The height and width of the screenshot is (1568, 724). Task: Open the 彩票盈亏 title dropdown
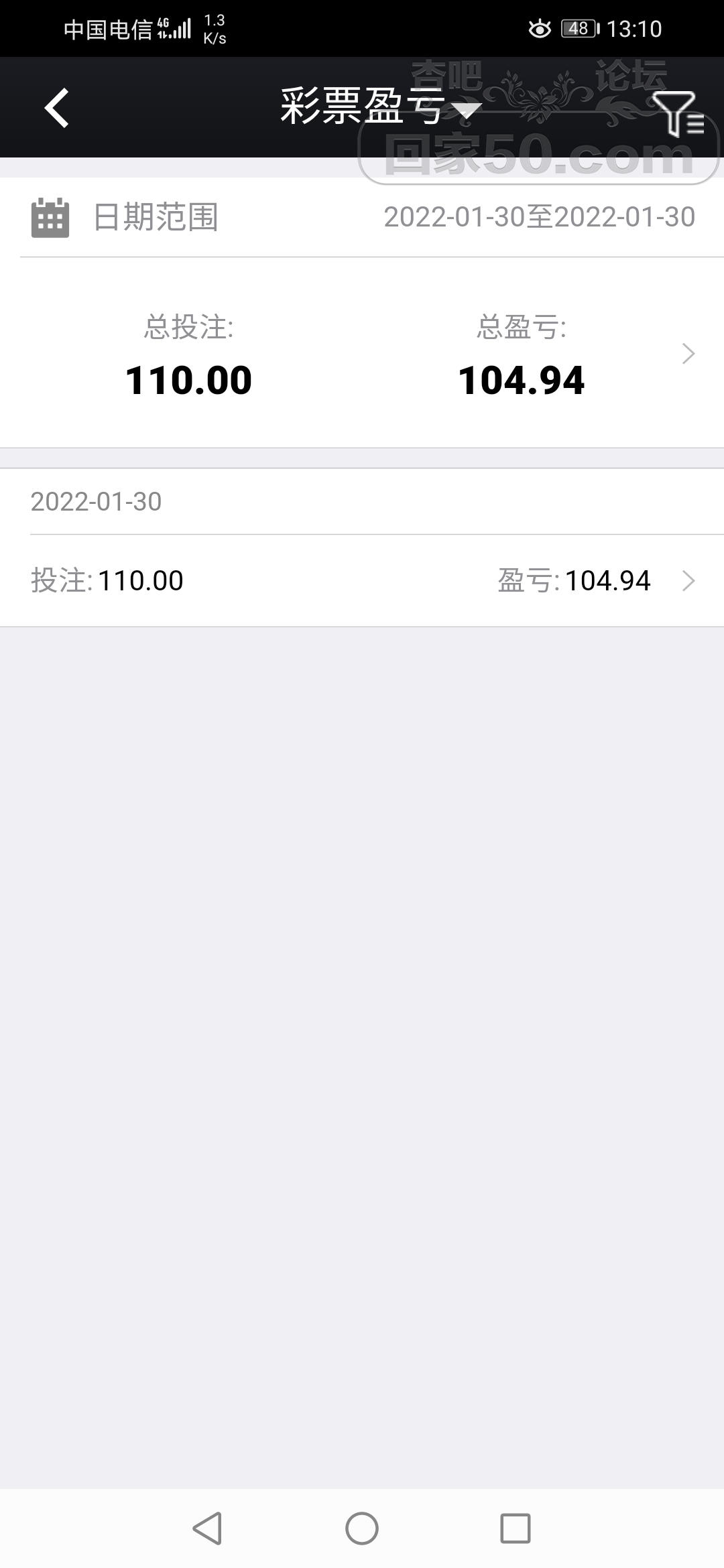pyautogui.click(x=379, y=107)
